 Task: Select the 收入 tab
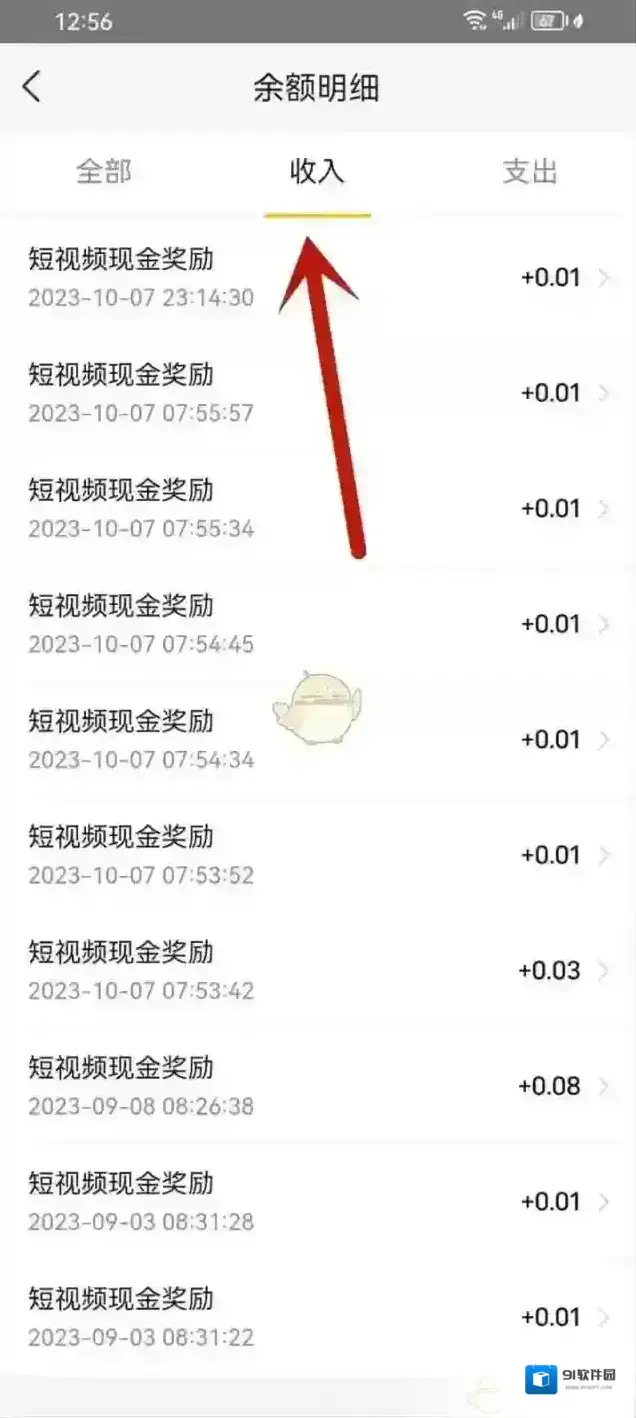(317, 171)
